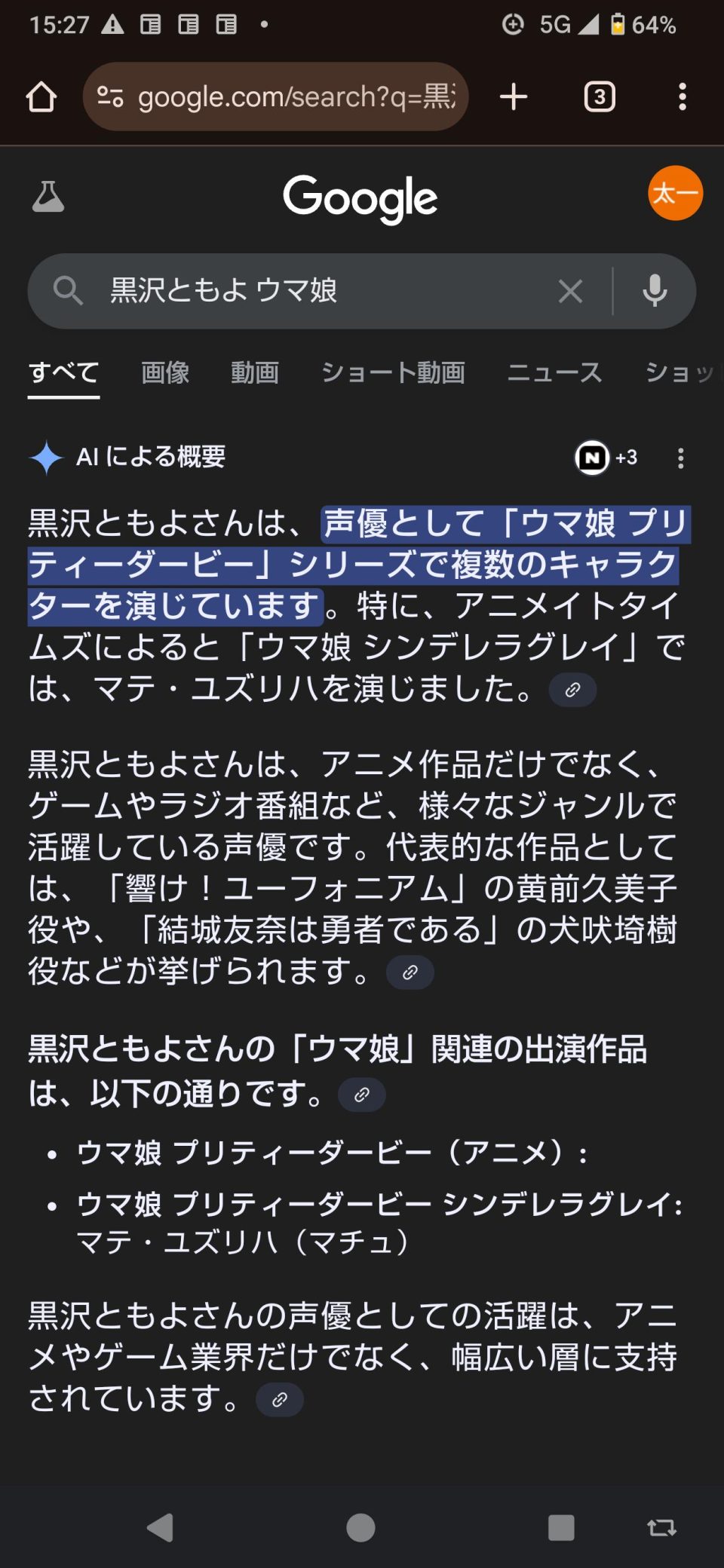Image resolution: width=724 pixels, height=1568 pixels.
Task: Open source link after 役などが挙げられます
Action: pos(410,972)
